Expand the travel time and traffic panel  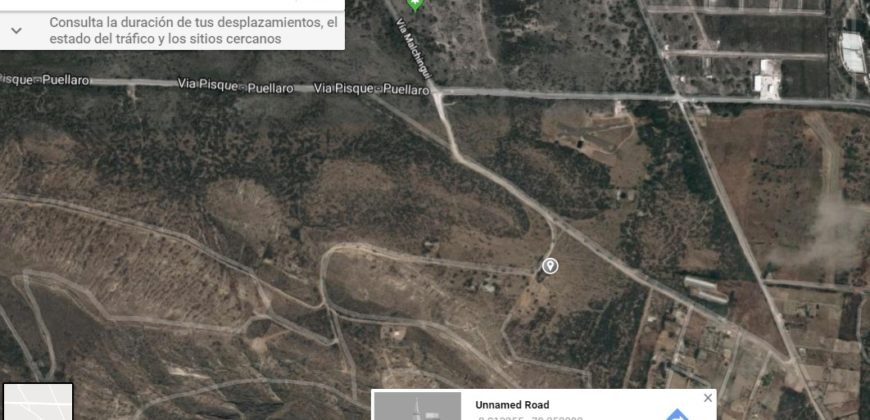click(16, 30)
